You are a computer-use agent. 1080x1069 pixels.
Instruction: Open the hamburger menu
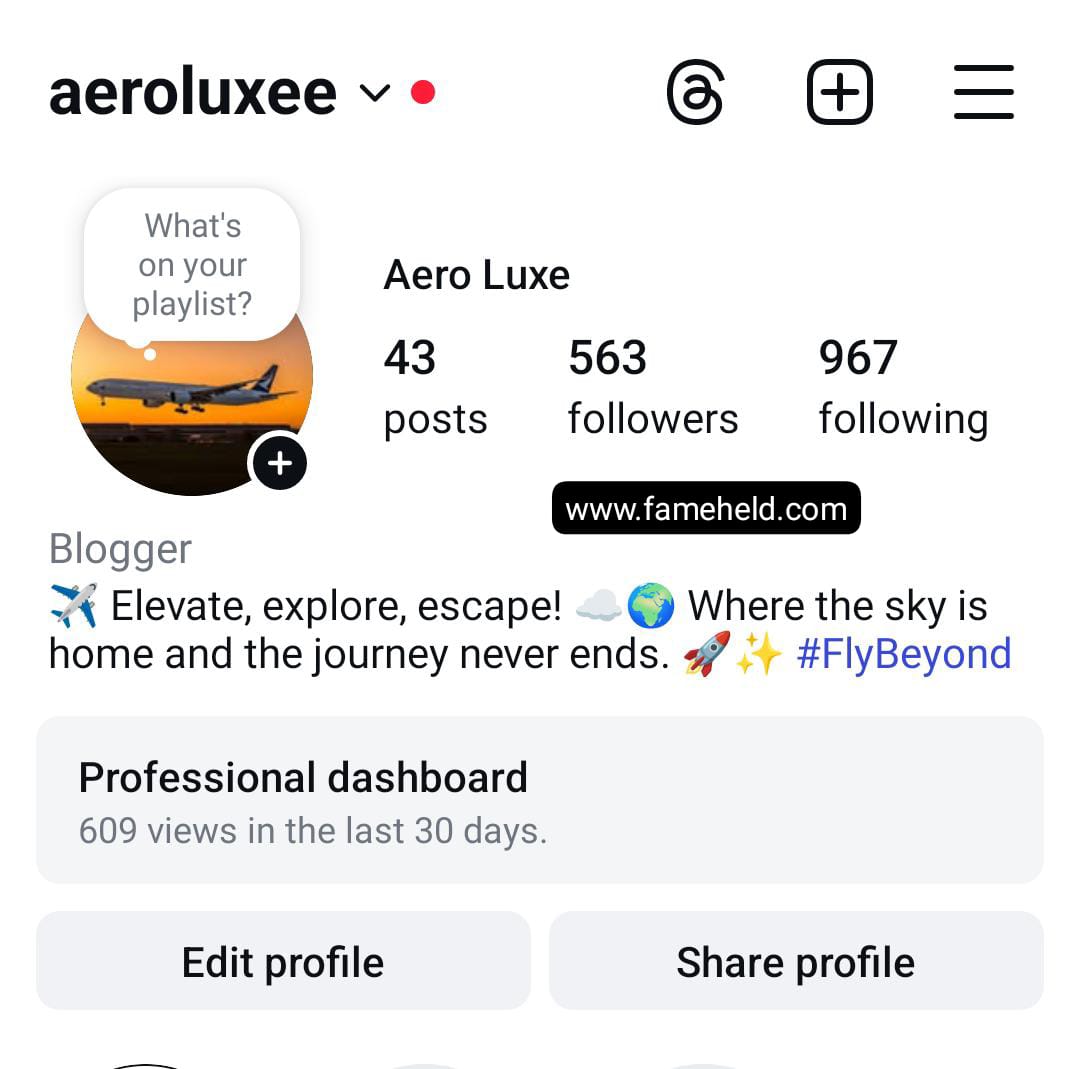[x=983, y=93]
